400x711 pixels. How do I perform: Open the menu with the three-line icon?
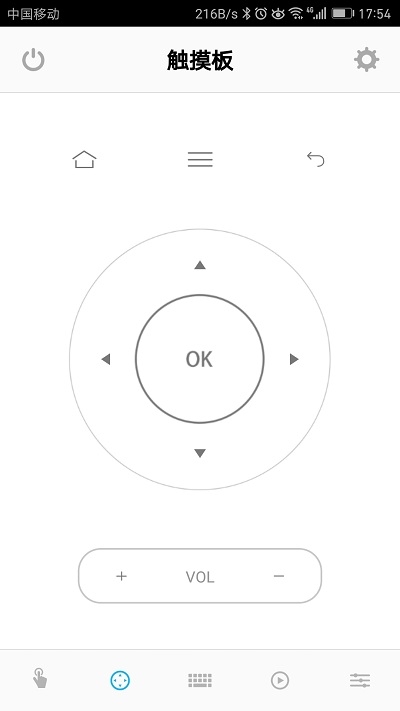pyautogui.click(x=200, y=160)
